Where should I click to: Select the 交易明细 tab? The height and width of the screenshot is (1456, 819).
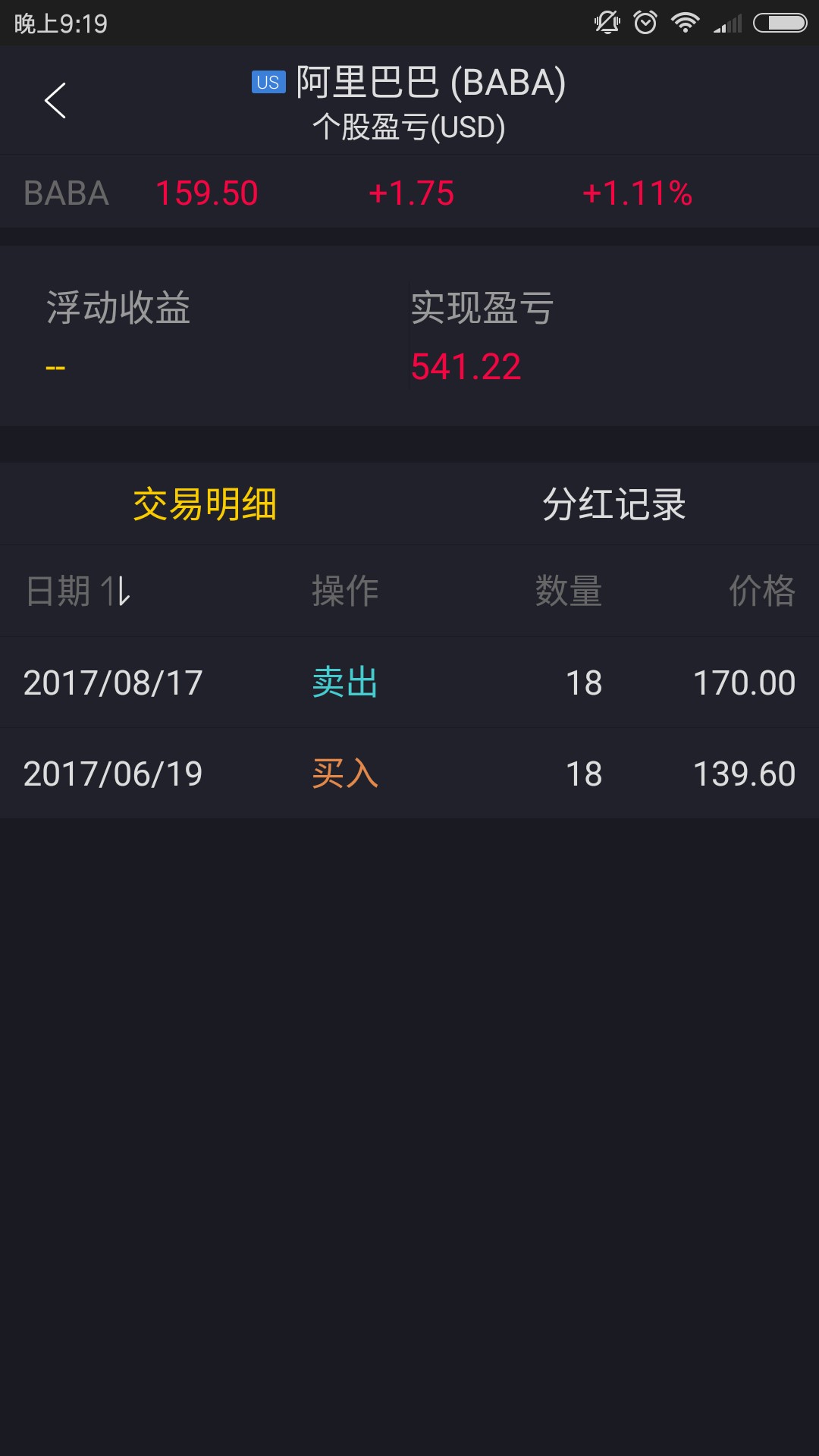205,504
